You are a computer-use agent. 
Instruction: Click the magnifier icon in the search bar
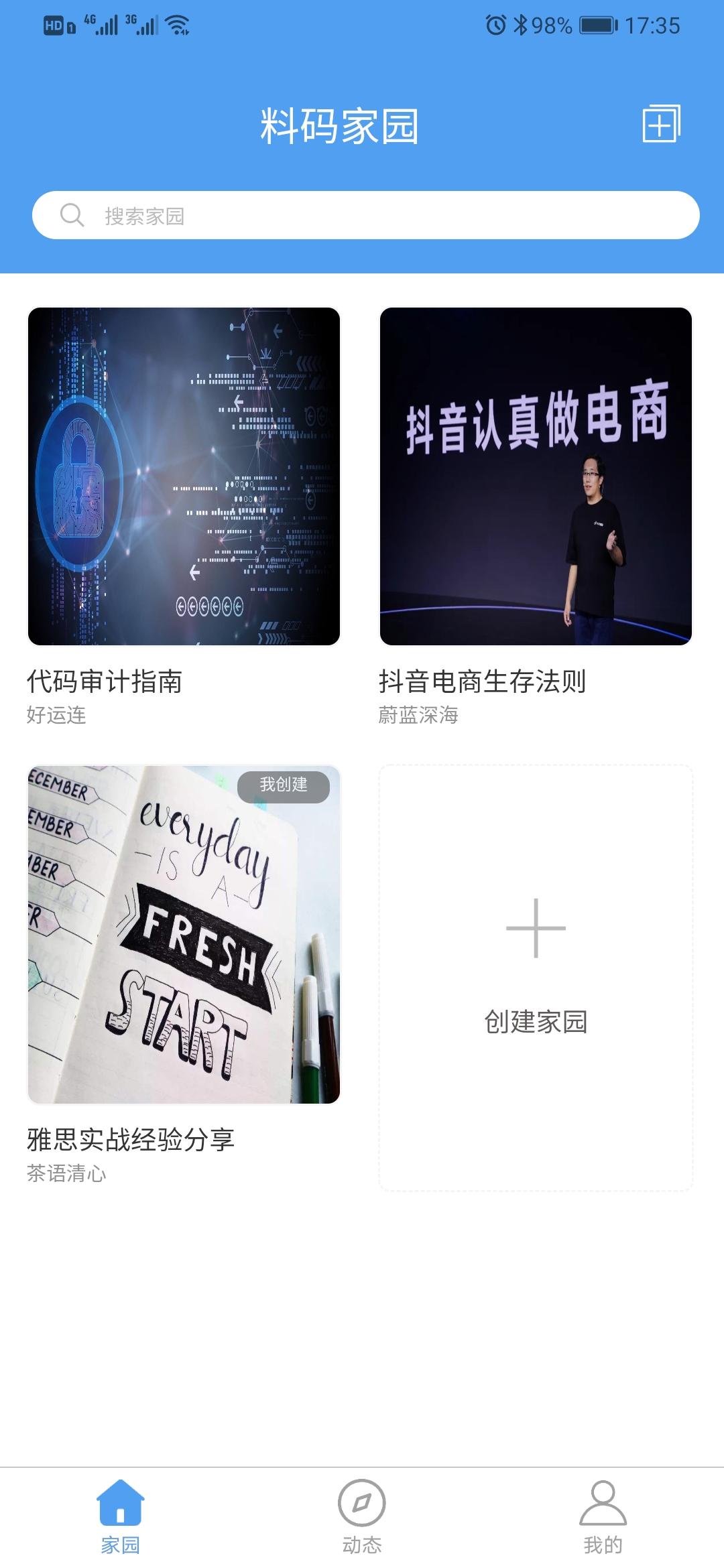pos(73,216)
